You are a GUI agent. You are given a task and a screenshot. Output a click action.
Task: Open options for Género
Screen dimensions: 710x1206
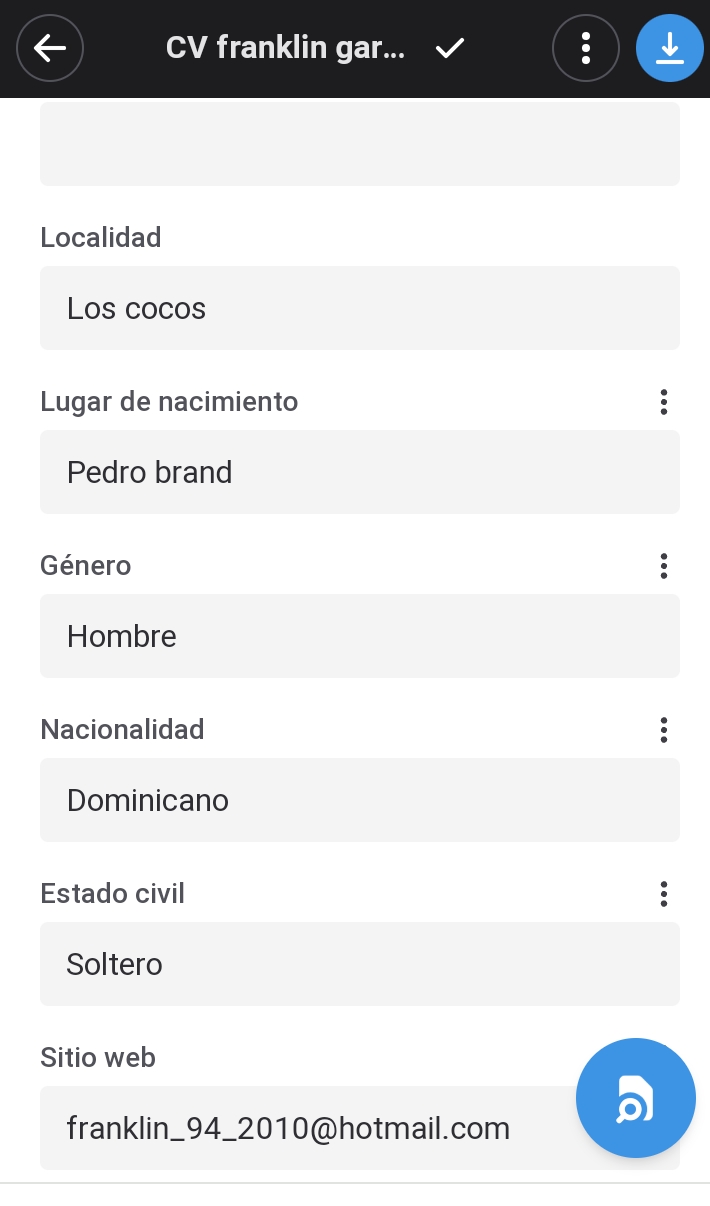663,566
